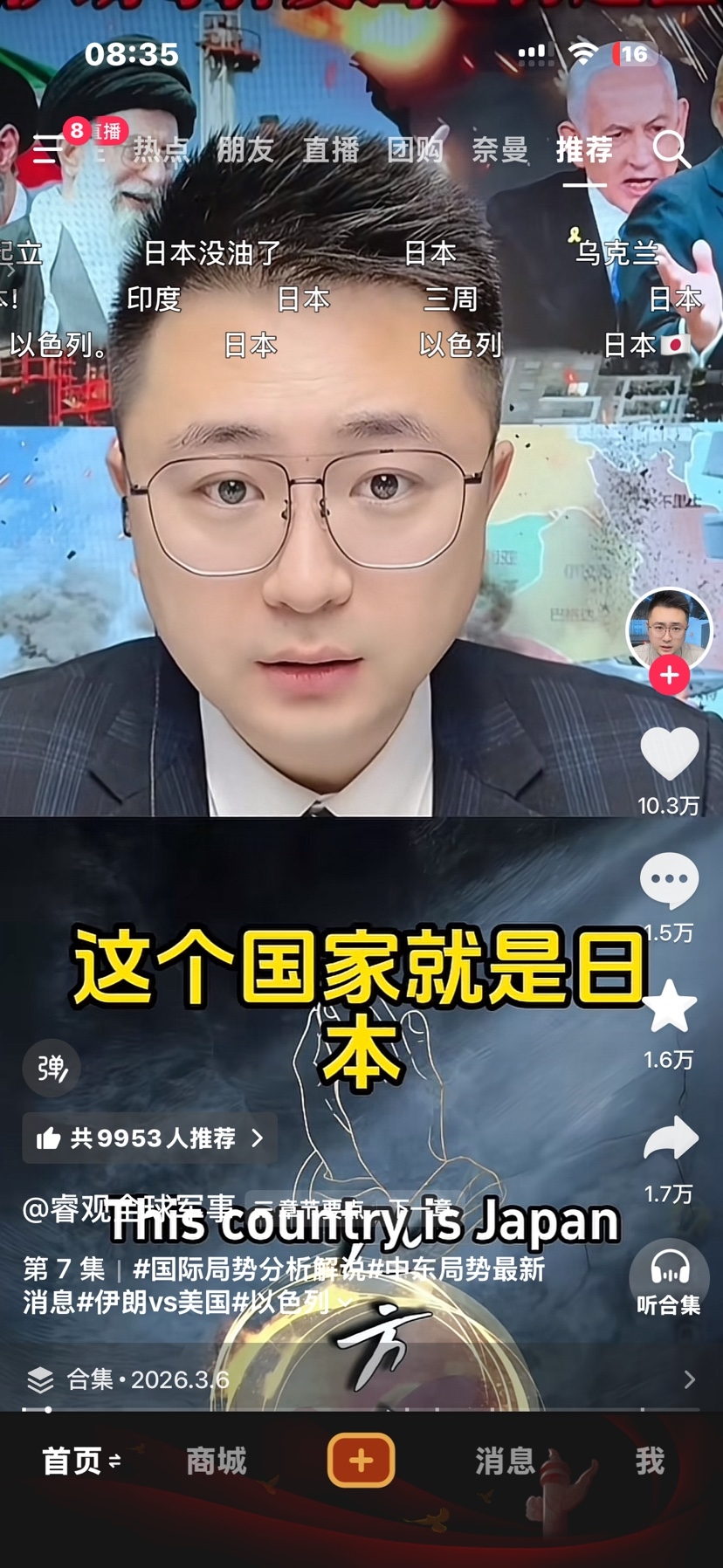This screenshot has height=1568, width=723.
Task: Open the 消息 messages tab
Action: (x=505, y=1461)
